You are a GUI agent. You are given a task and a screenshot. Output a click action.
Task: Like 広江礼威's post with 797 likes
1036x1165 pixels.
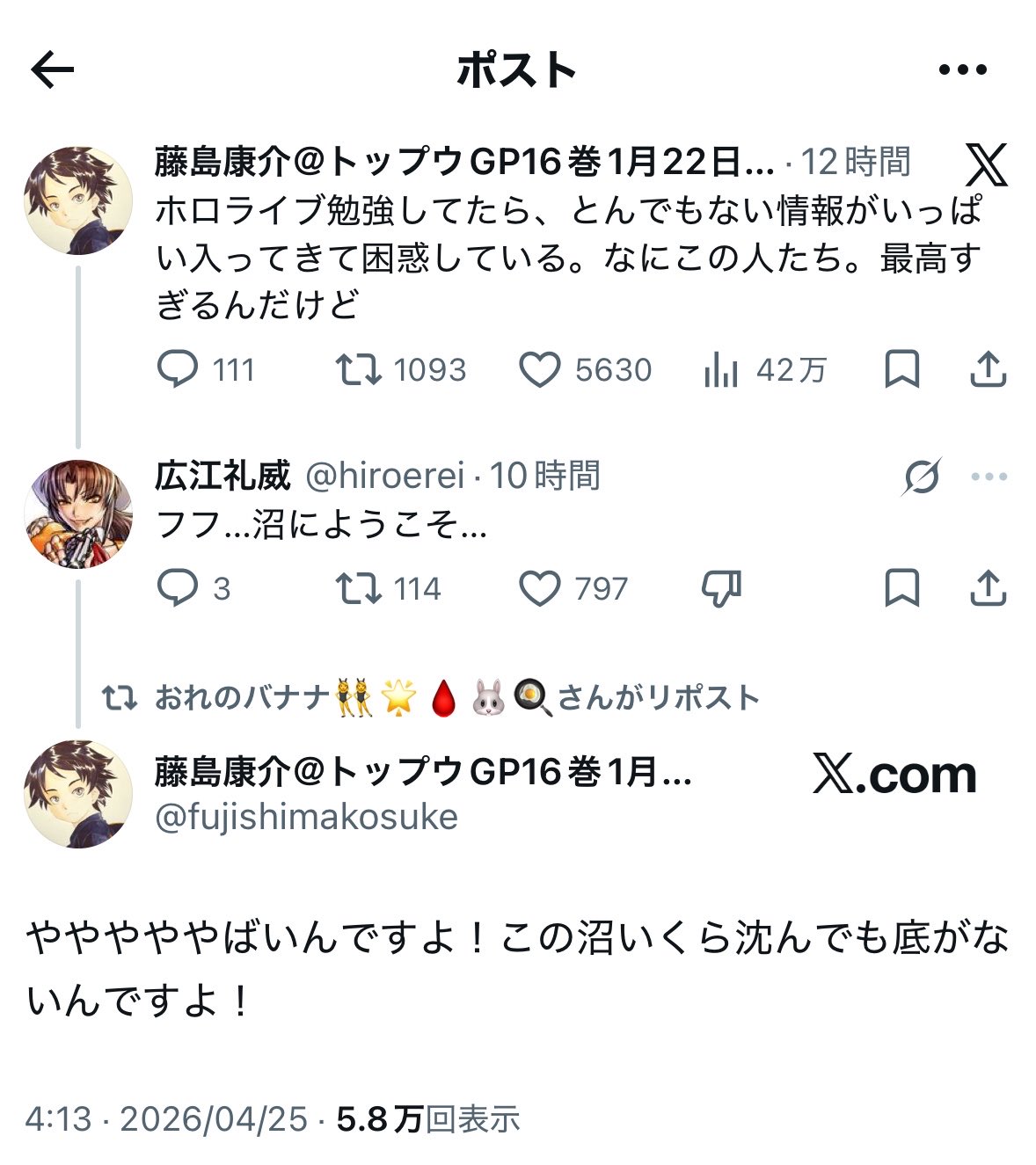[x=539, y=588]
